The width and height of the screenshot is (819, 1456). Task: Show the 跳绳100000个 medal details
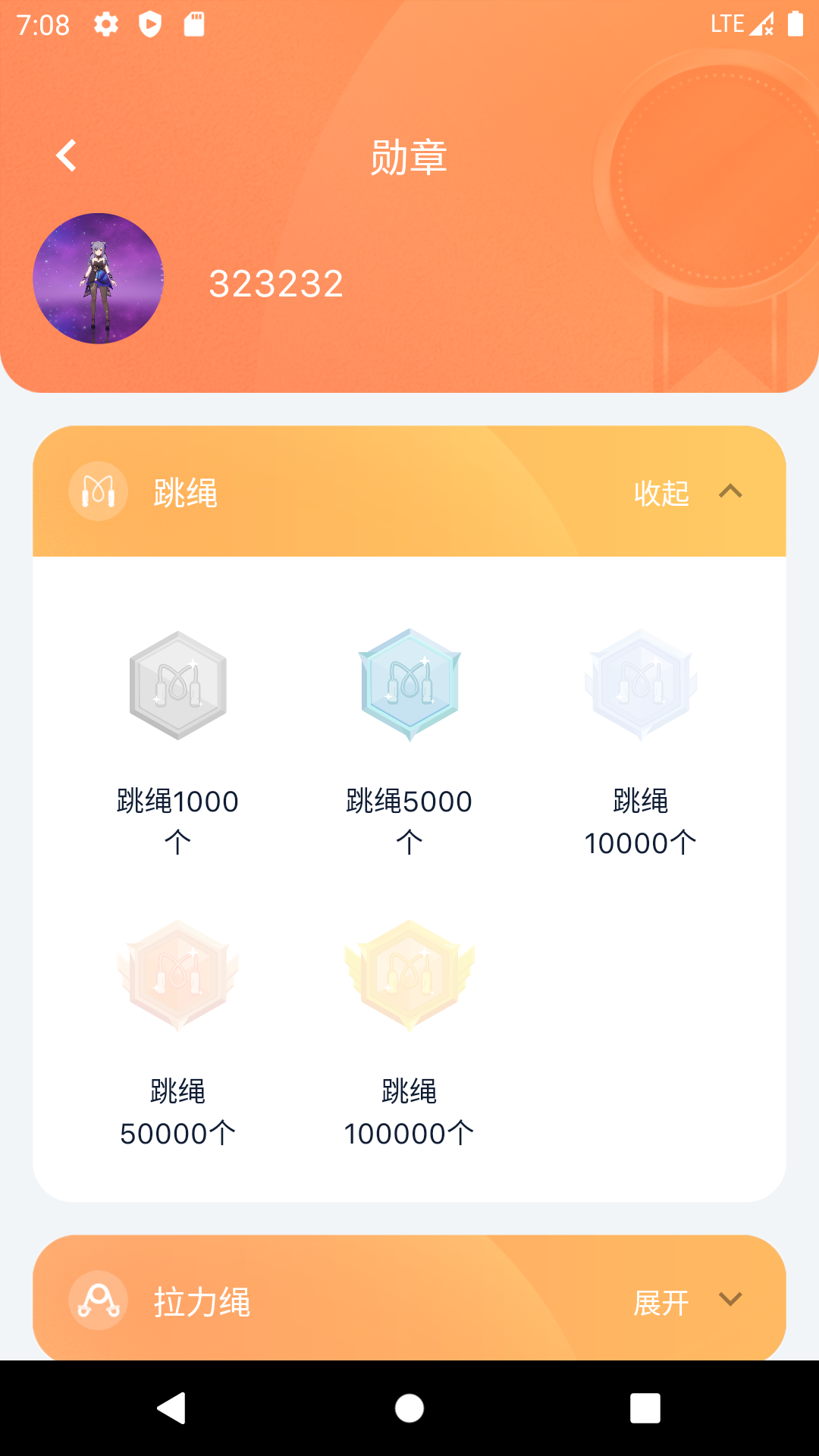tap(409, 976)
